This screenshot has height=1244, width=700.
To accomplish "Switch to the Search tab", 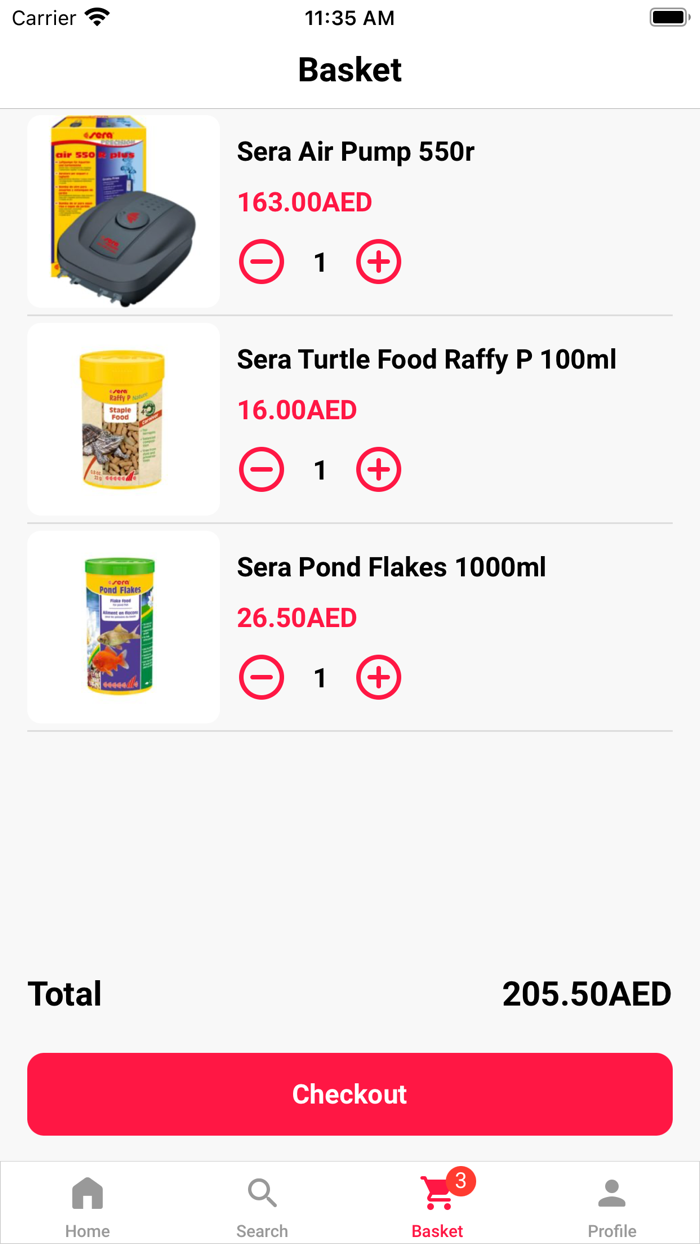I will 262,1205.
